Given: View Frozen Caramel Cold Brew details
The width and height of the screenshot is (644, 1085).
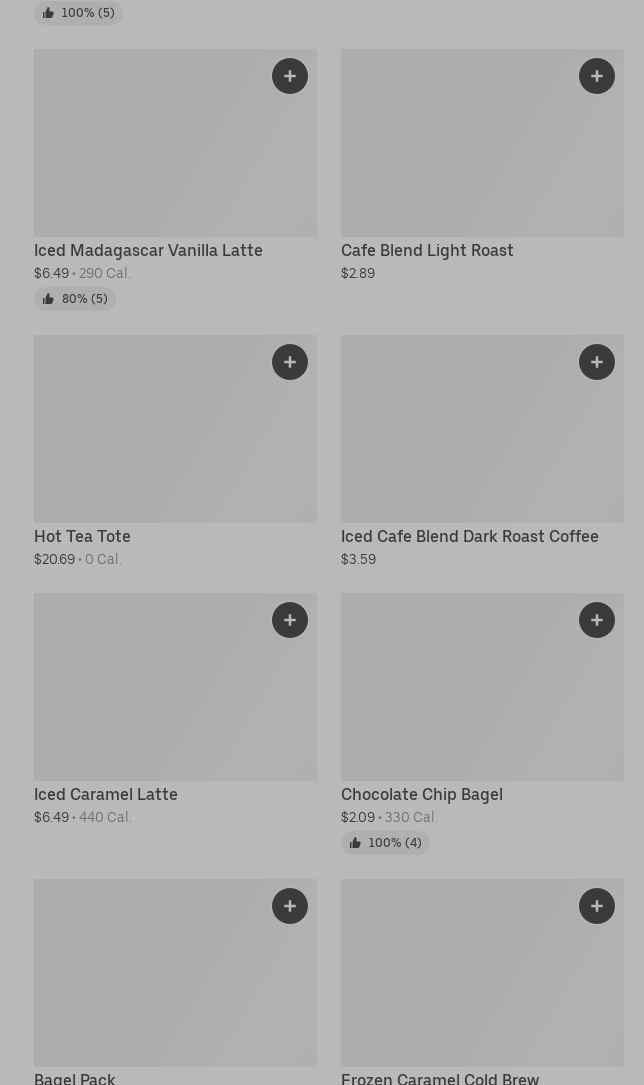Looking at the screenshot, I should 440,1078.
